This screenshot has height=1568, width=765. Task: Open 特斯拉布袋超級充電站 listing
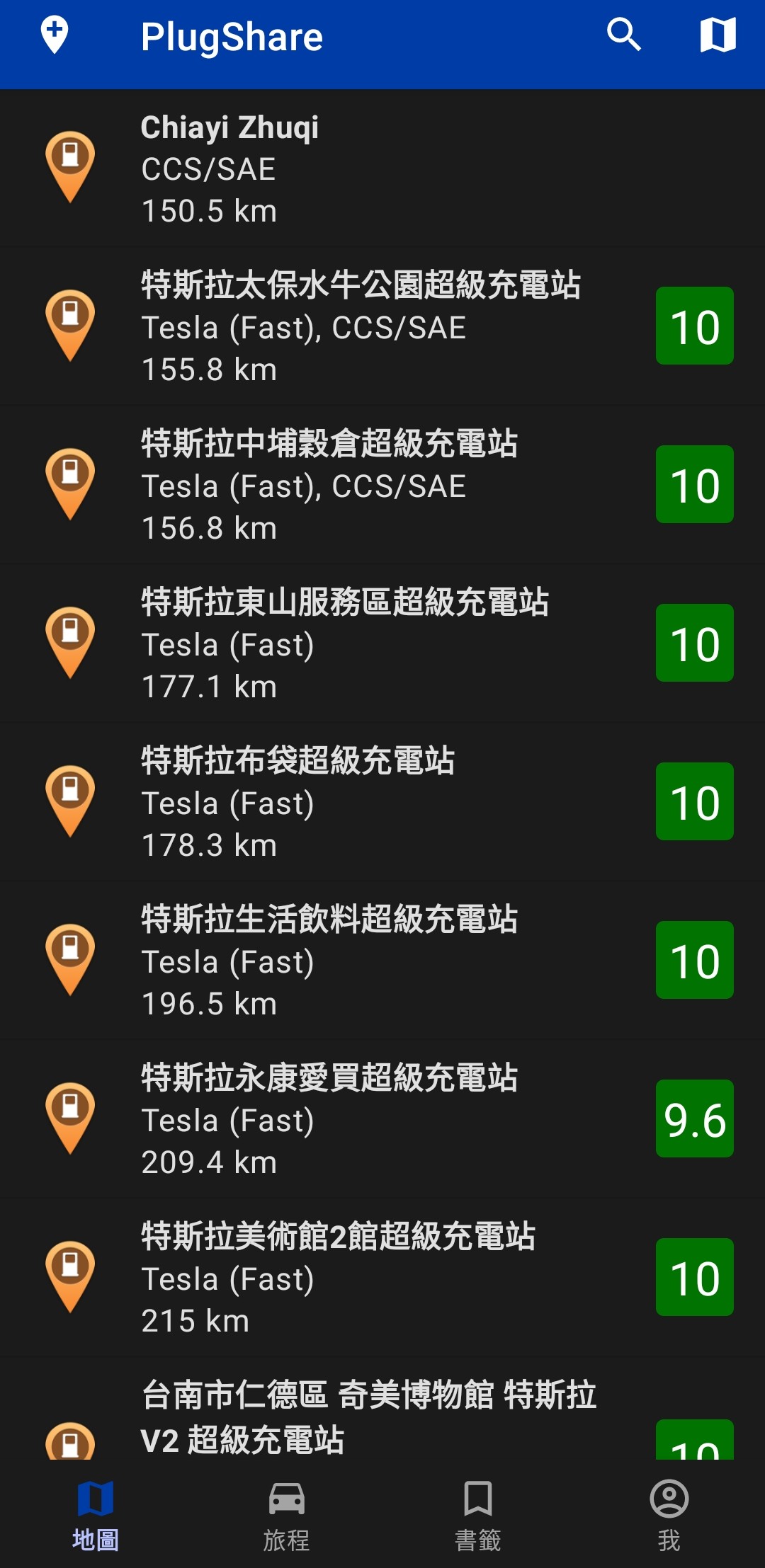click(382, 801)
